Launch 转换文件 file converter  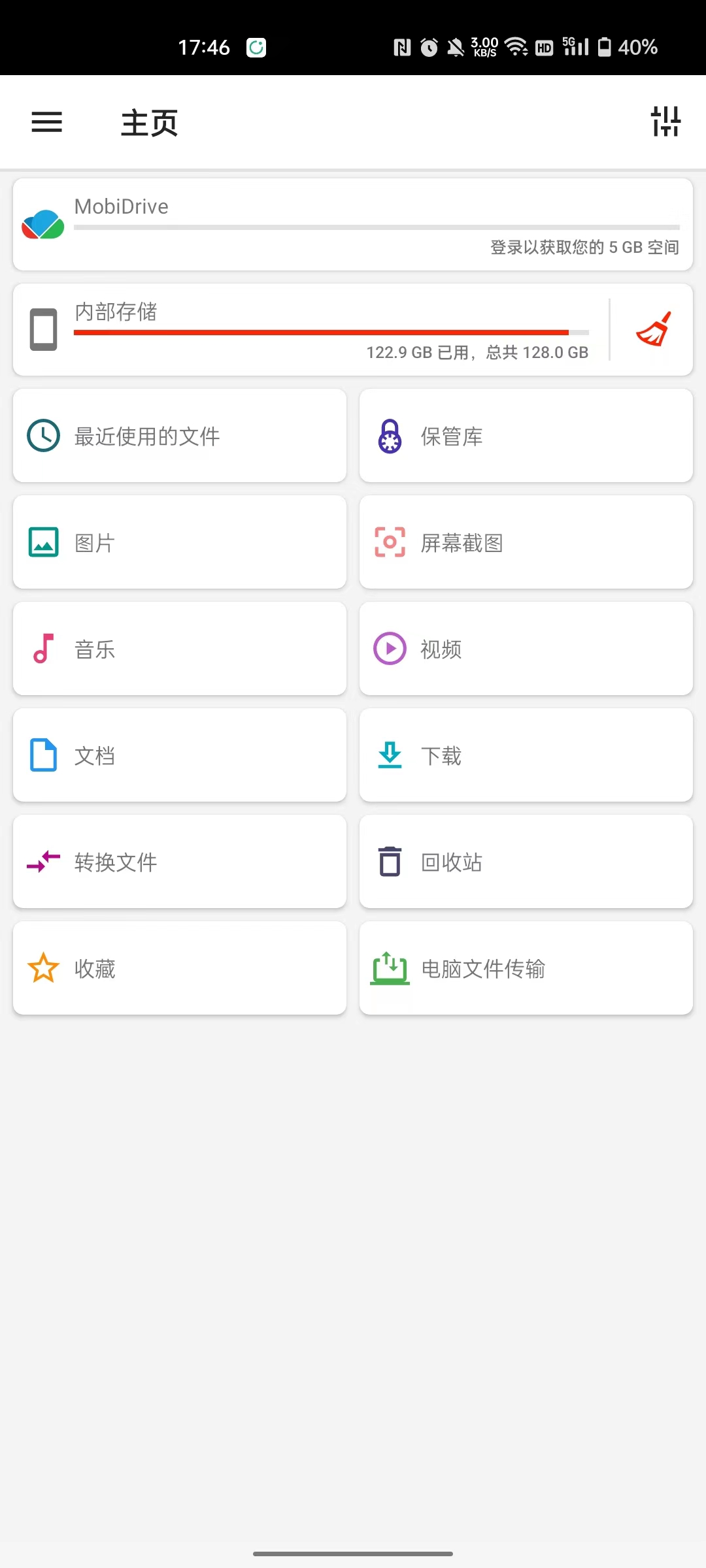point(180,862)
